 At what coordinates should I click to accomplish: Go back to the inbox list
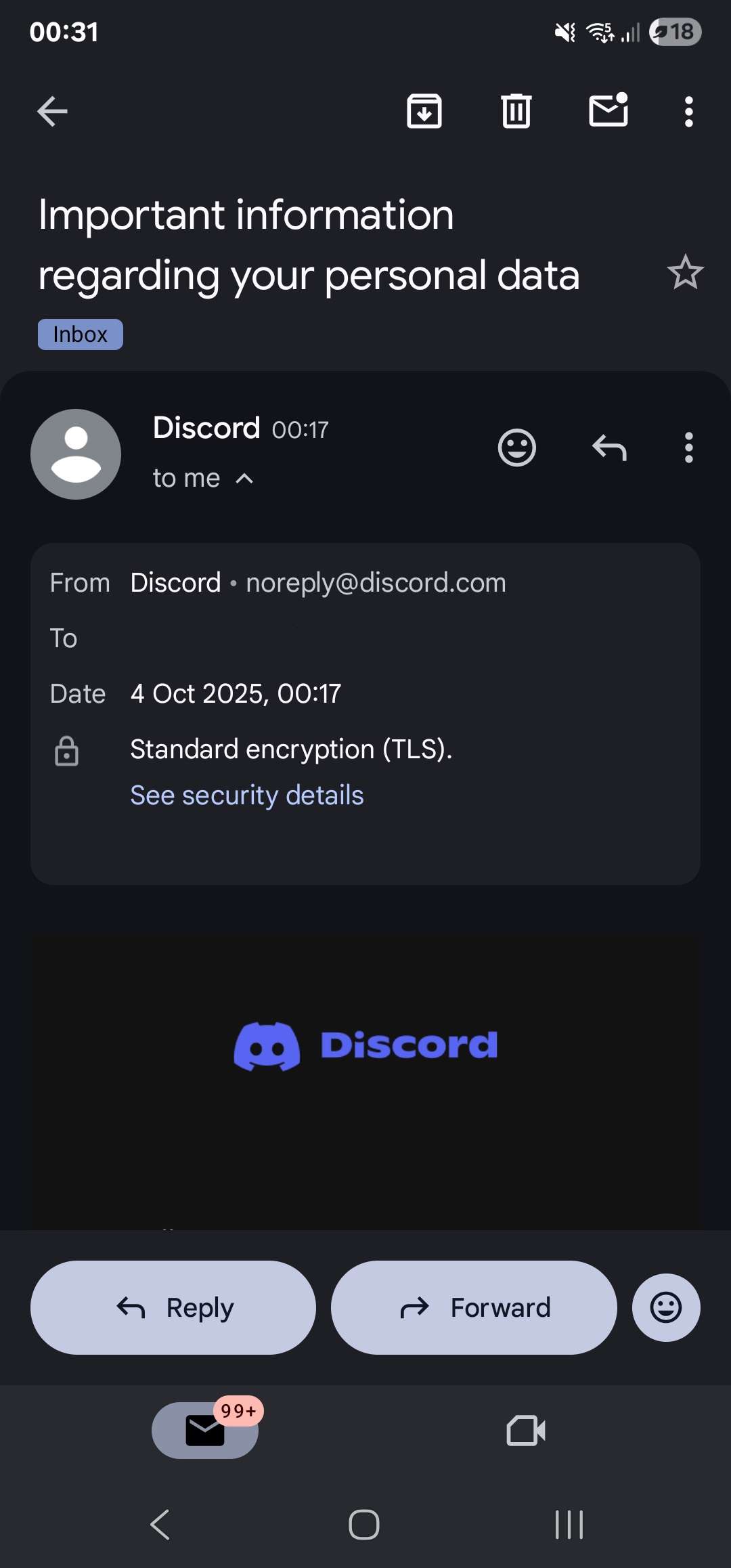pos(52,112)
